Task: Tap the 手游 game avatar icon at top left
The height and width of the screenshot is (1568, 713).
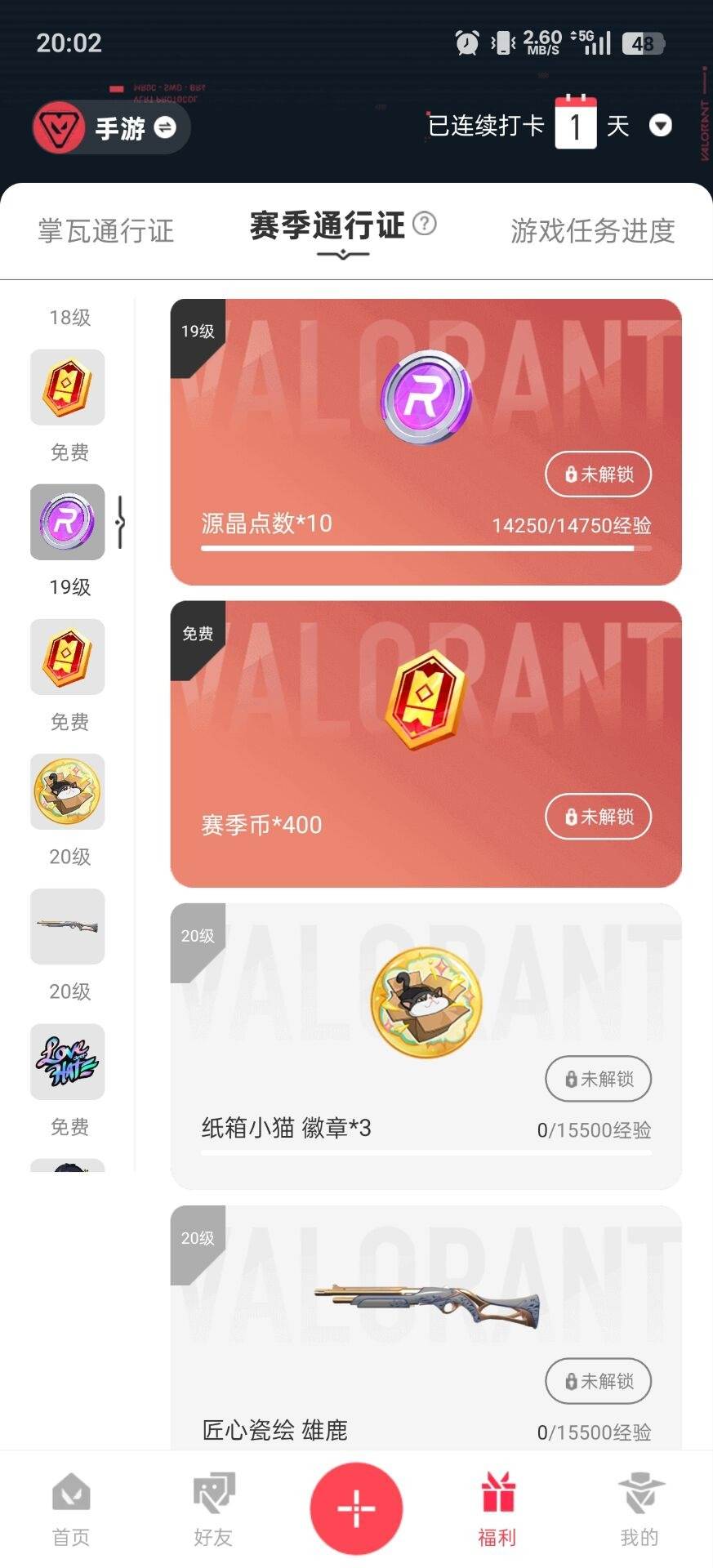Action: 61,127
